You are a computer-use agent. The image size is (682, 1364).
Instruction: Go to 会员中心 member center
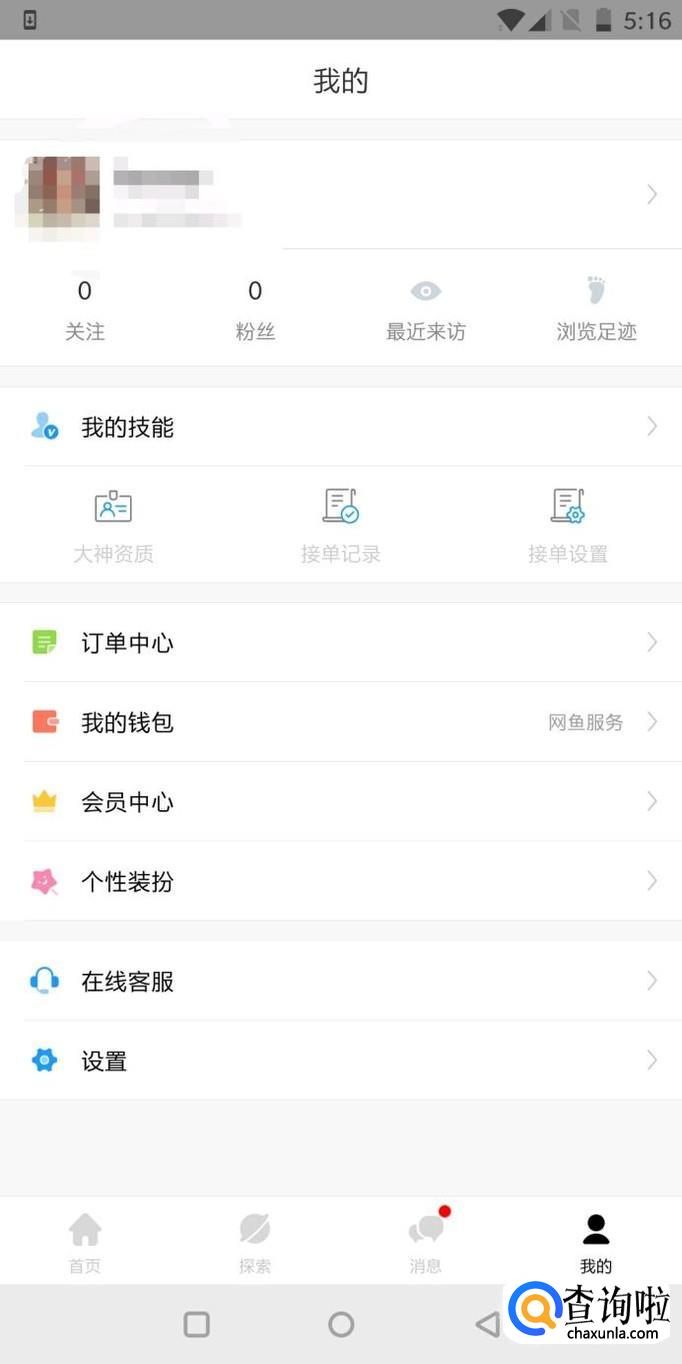click(x=340, y=802)
